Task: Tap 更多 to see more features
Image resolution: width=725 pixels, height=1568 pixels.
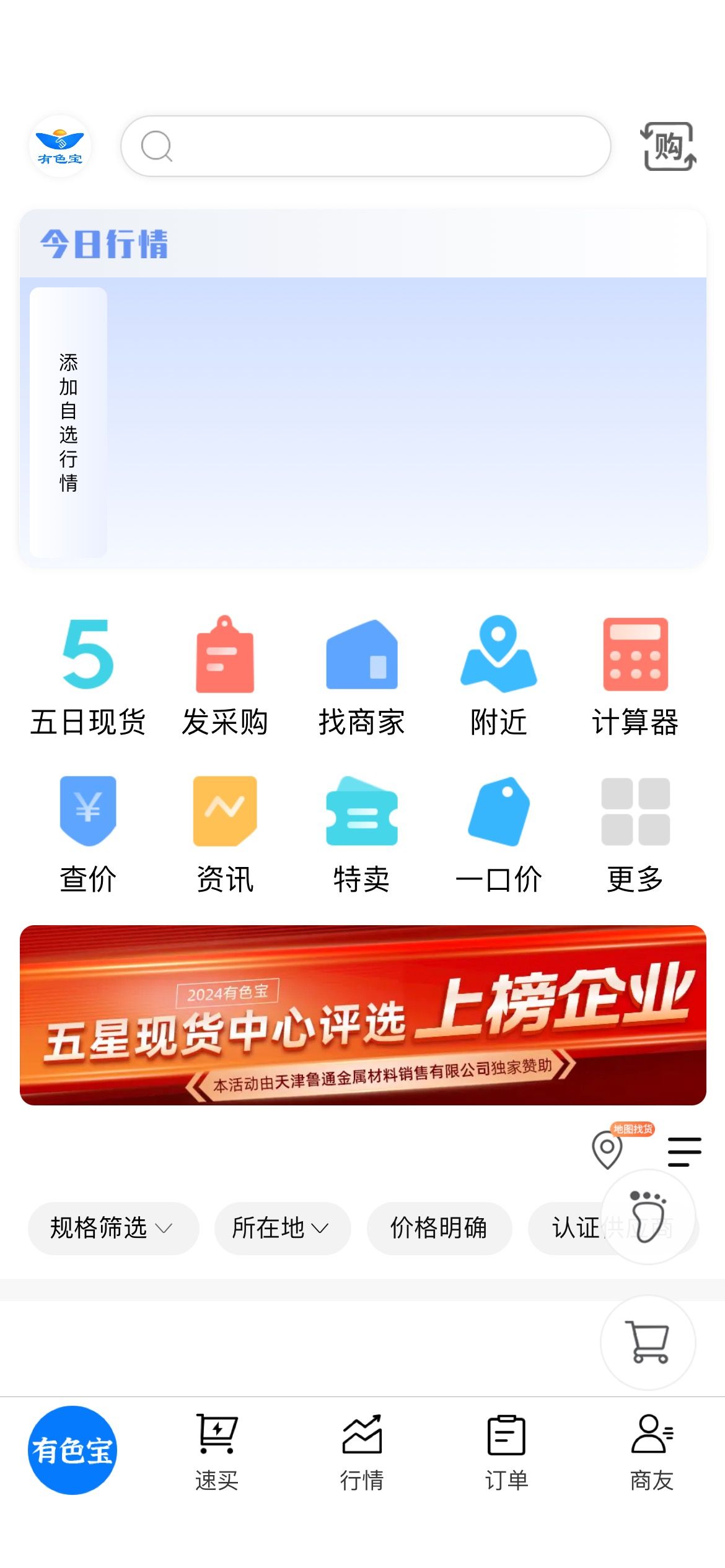Action: (636, 835)
